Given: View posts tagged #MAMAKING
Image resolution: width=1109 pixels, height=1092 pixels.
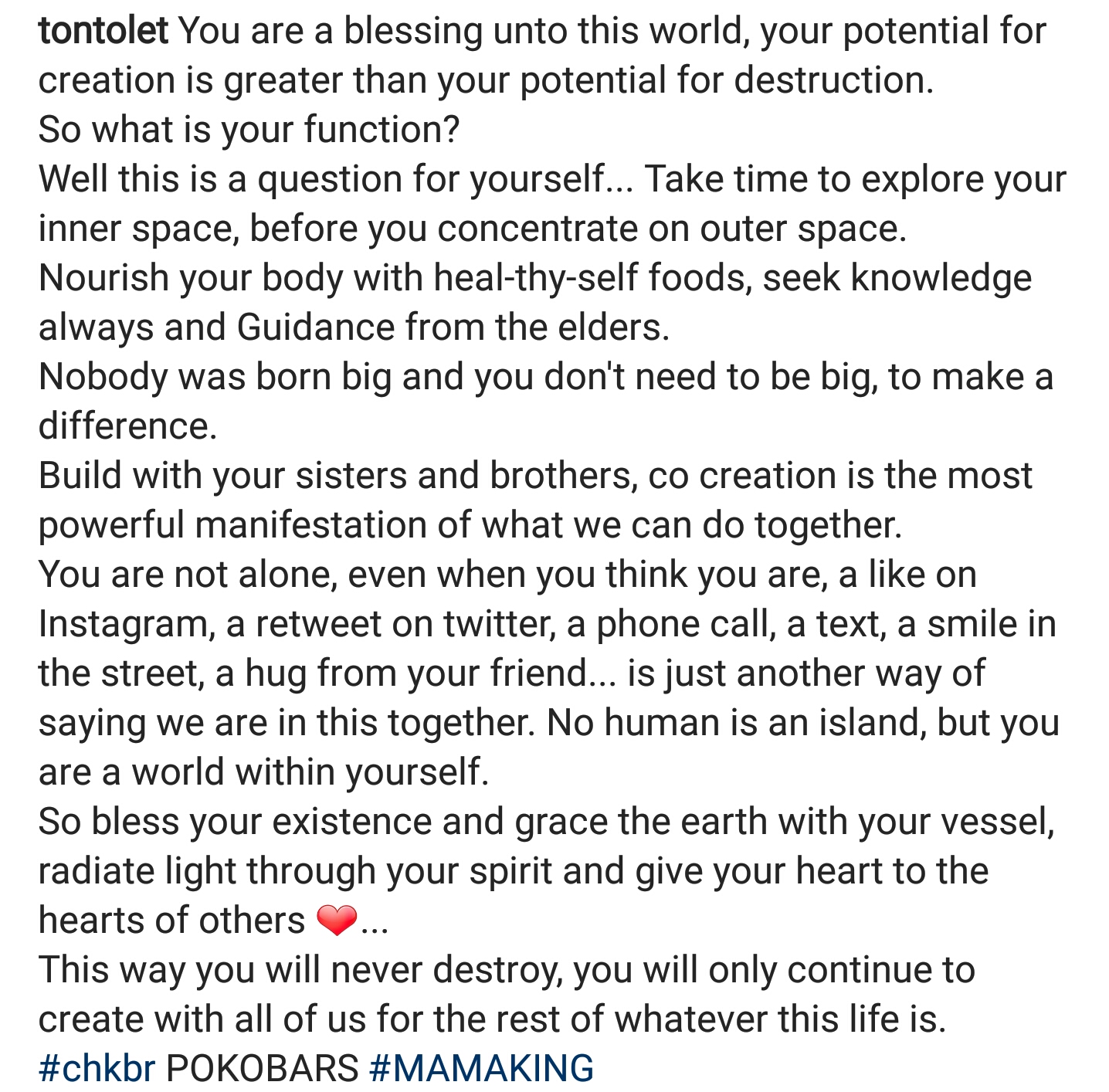Looking at the screenshot, I should [481, 1068].
